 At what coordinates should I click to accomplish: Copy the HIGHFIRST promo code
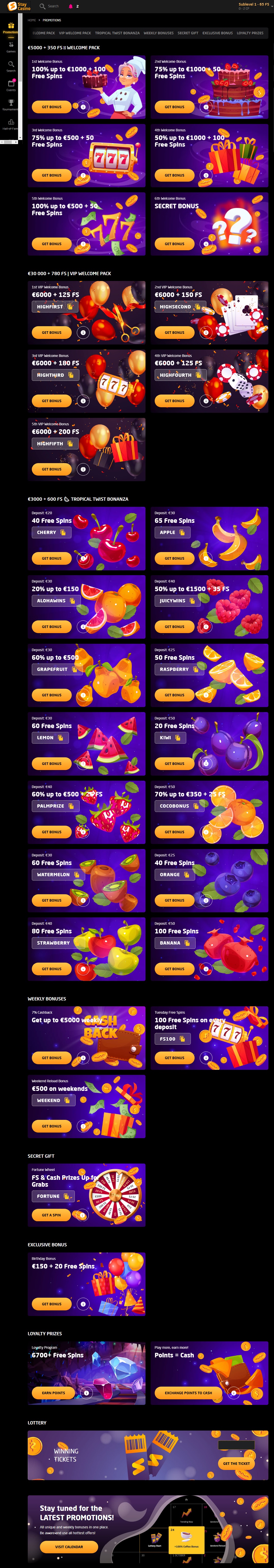[x=70, y=307]
